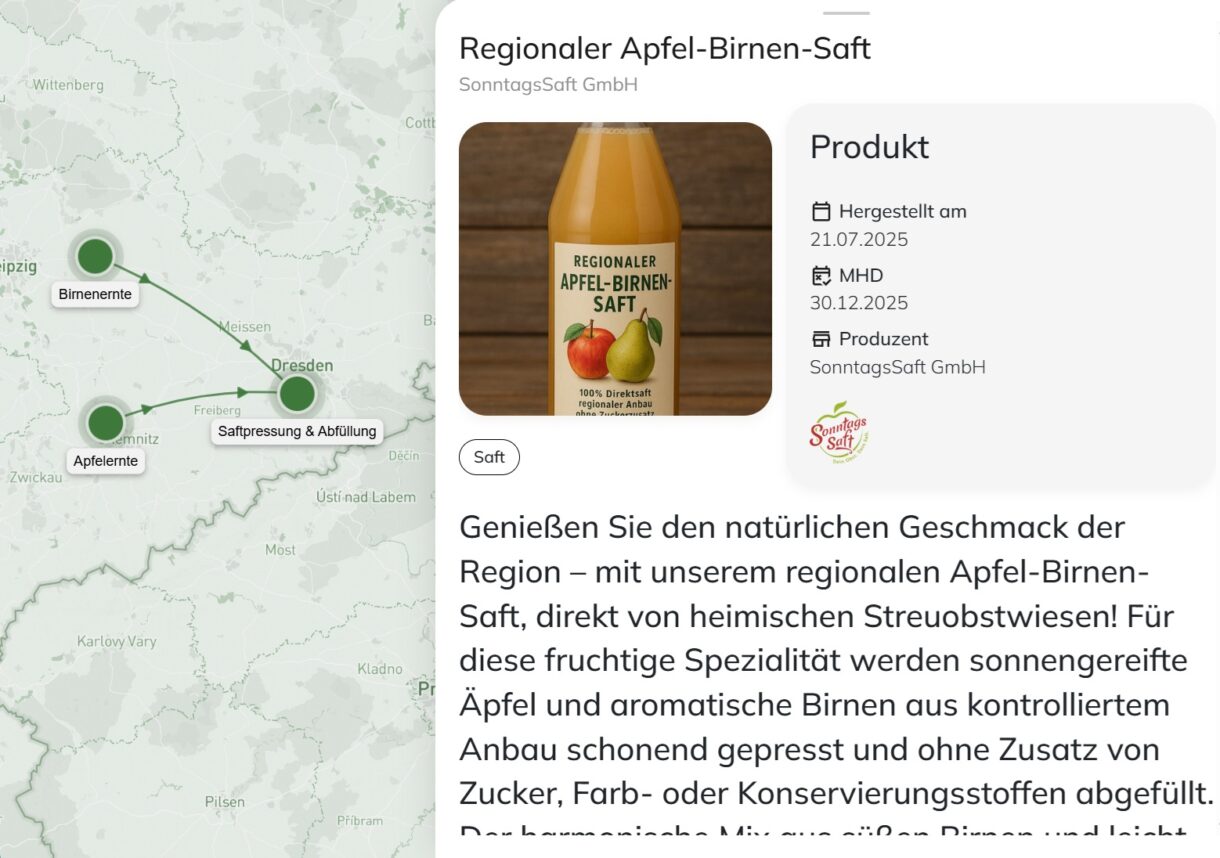Select the Birnenernte map marker
This screenshot has width=1220, height=858.
95,257
